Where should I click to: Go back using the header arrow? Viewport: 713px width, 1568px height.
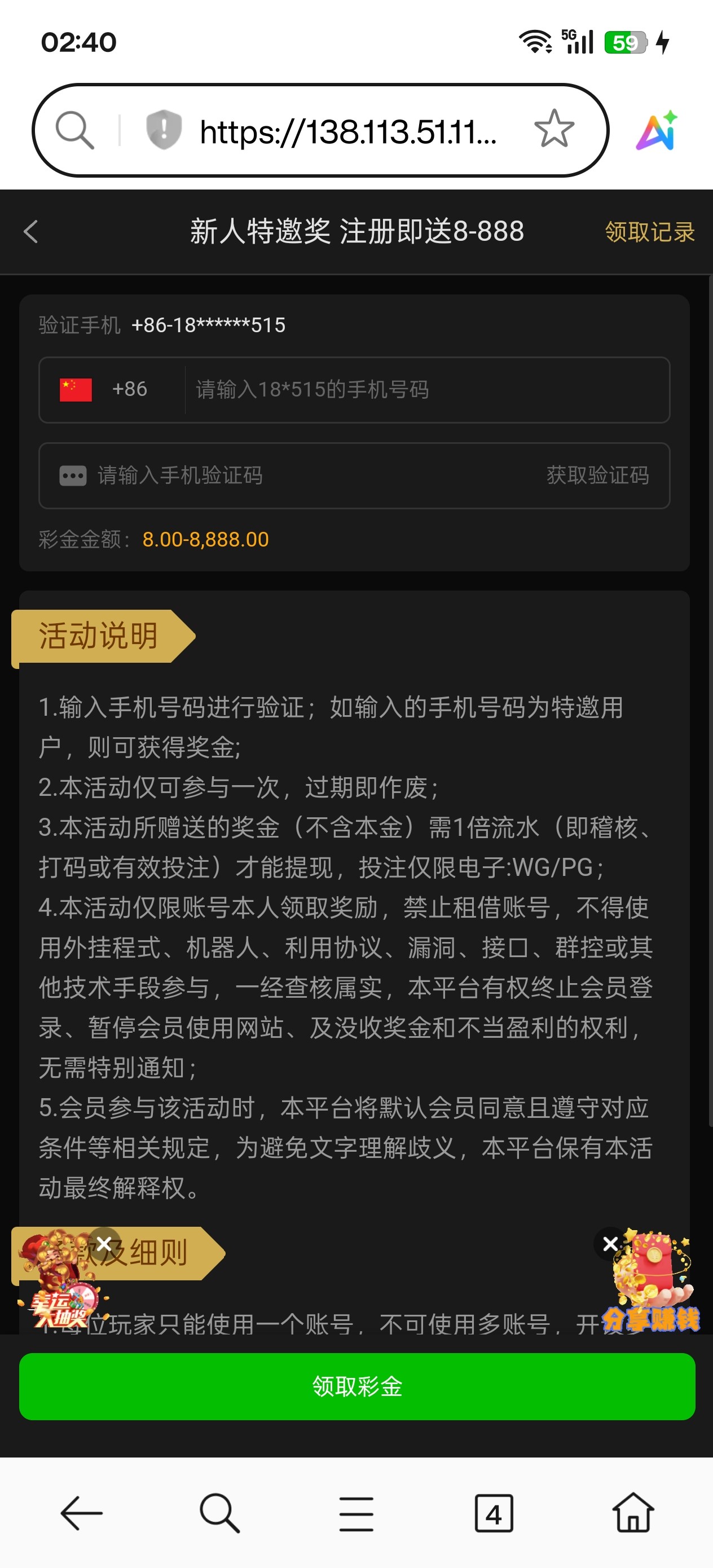coord(31,232)
